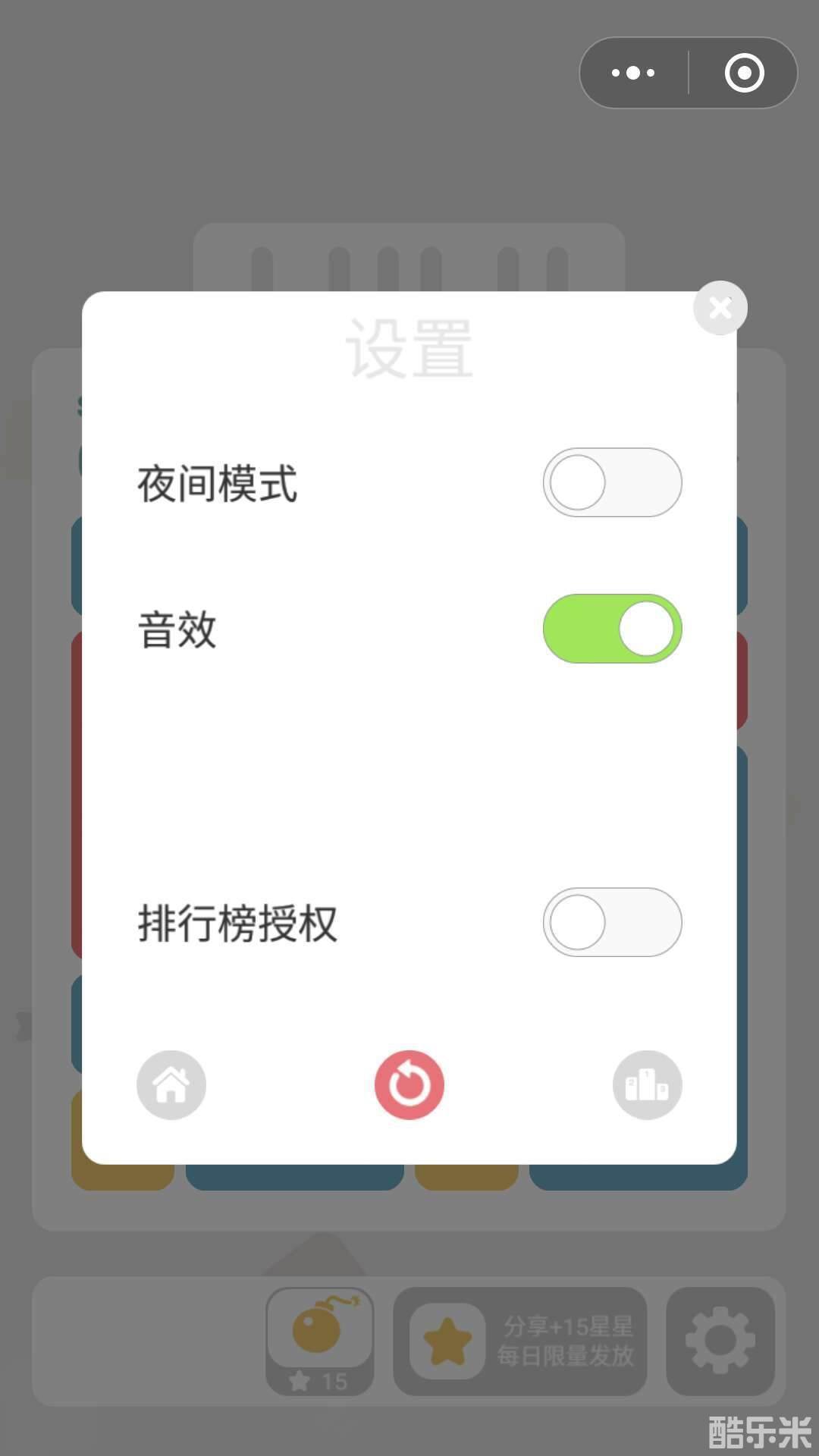This screenshot has height=1456, width=819.
Task: Enable 夜间模式 night mode
Action: click(x=613, y=482)
